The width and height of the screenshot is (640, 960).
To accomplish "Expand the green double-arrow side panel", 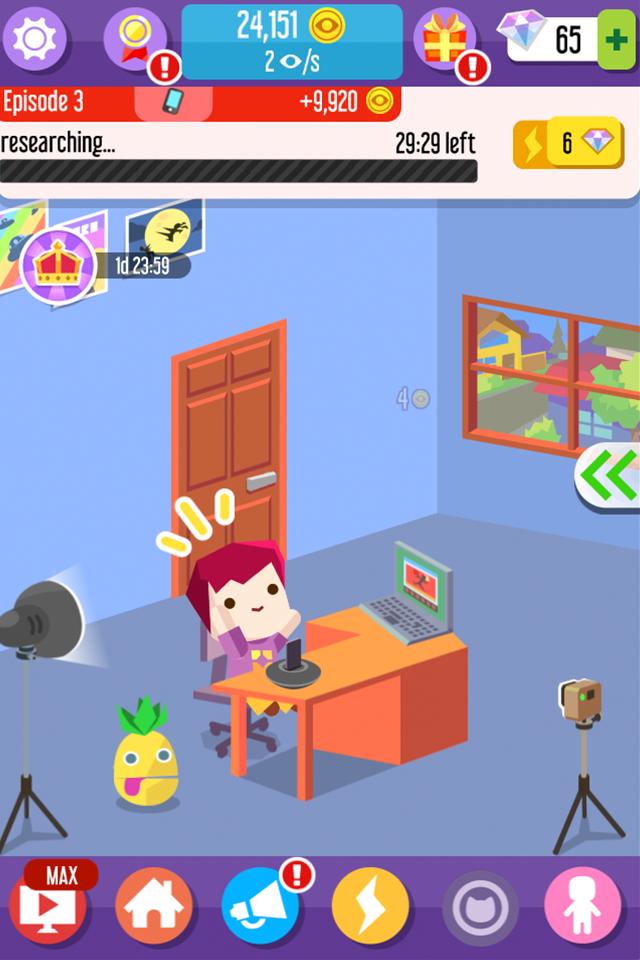I will click(x=610, y=474).
